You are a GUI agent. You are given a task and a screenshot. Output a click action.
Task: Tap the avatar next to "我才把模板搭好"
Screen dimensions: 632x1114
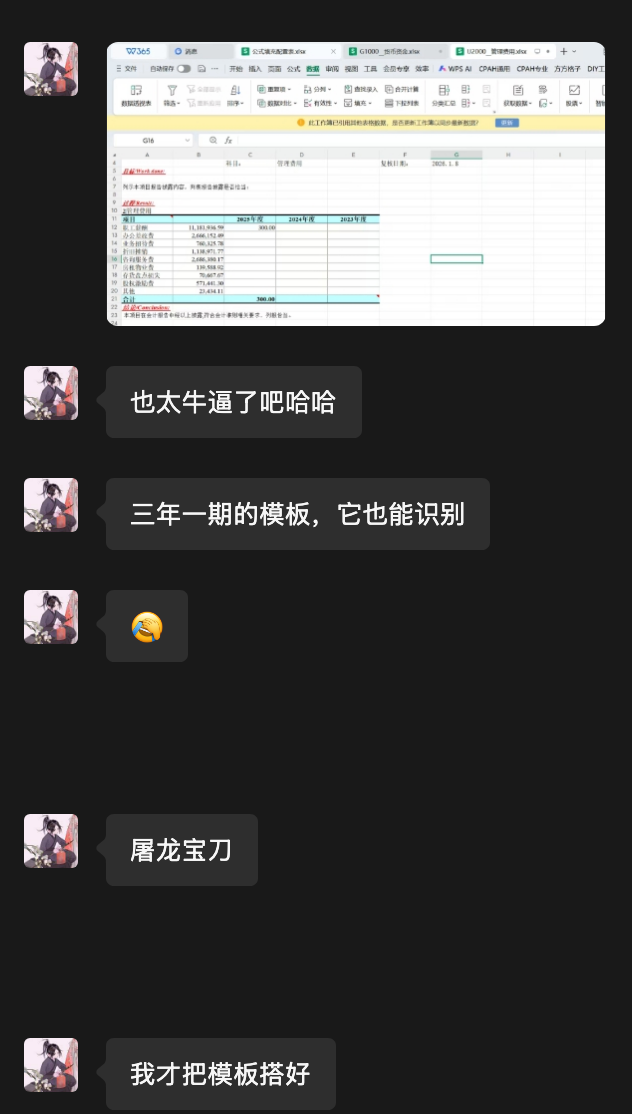[x=51, y=1065]
